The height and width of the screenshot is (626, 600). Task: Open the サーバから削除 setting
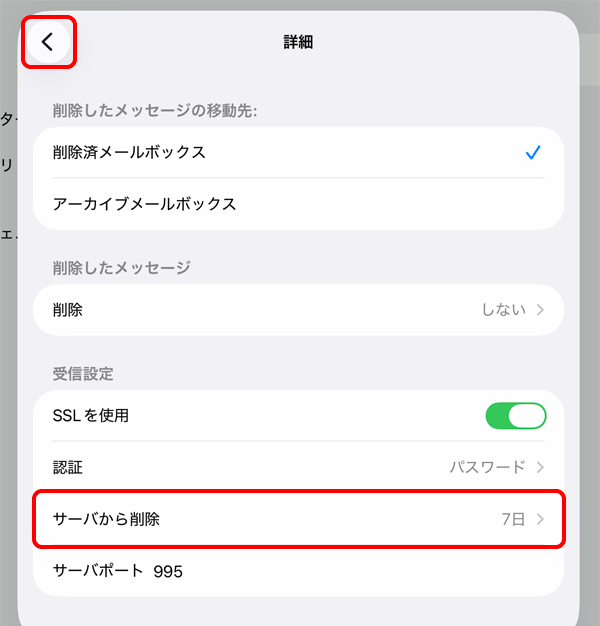(298, 519)
